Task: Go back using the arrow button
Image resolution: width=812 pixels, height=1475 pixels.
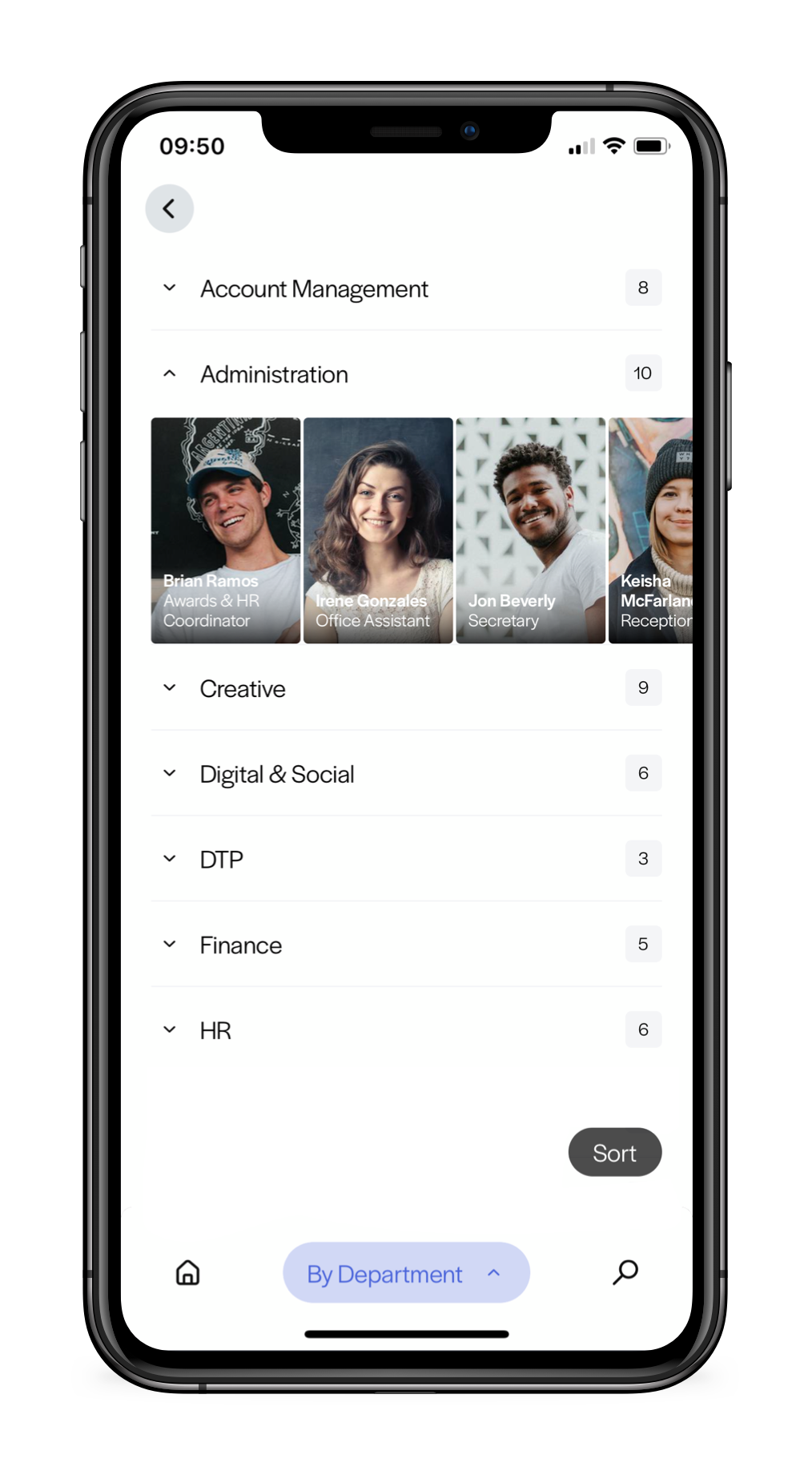Action: click(x=169, y=209)
